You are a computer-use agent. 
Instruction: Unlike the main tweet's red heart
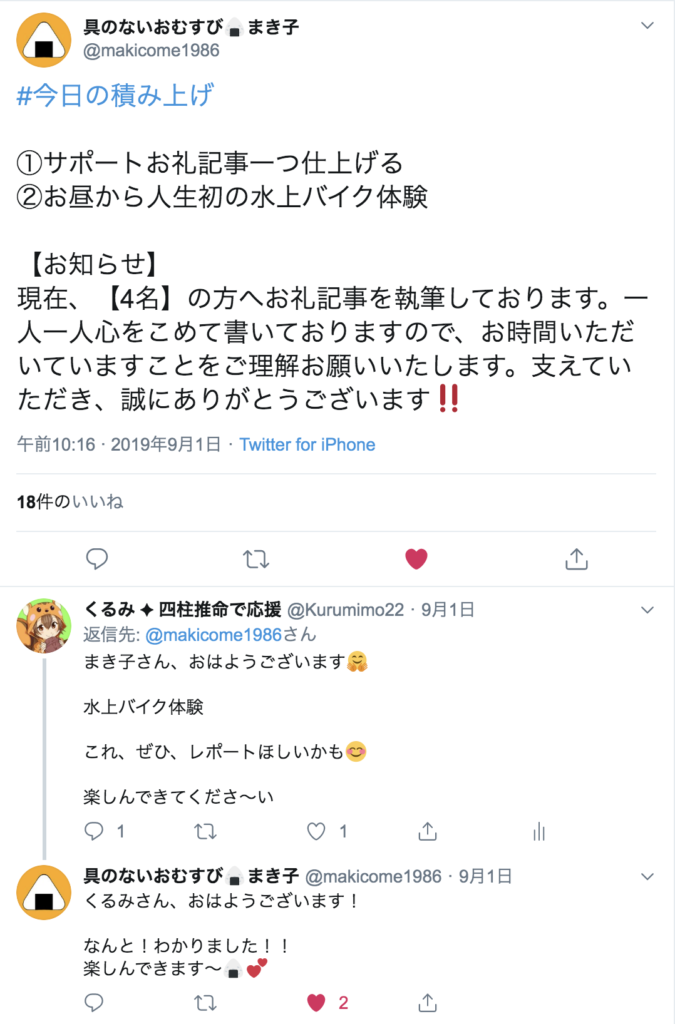tap(416, 559)
